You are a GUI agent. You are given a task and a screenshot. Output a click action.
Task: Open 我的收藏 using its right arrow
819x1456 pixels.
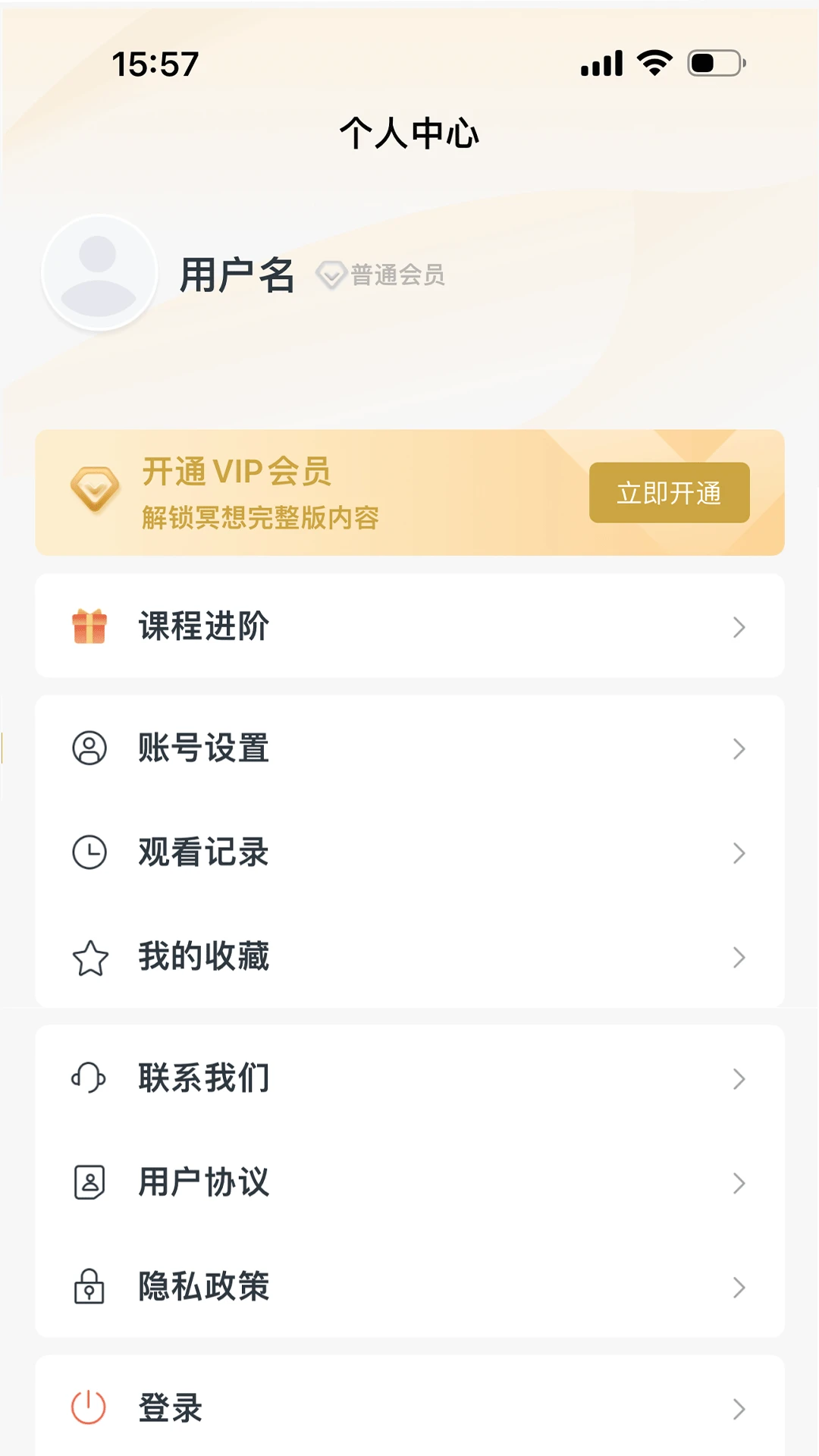point(739,957)
